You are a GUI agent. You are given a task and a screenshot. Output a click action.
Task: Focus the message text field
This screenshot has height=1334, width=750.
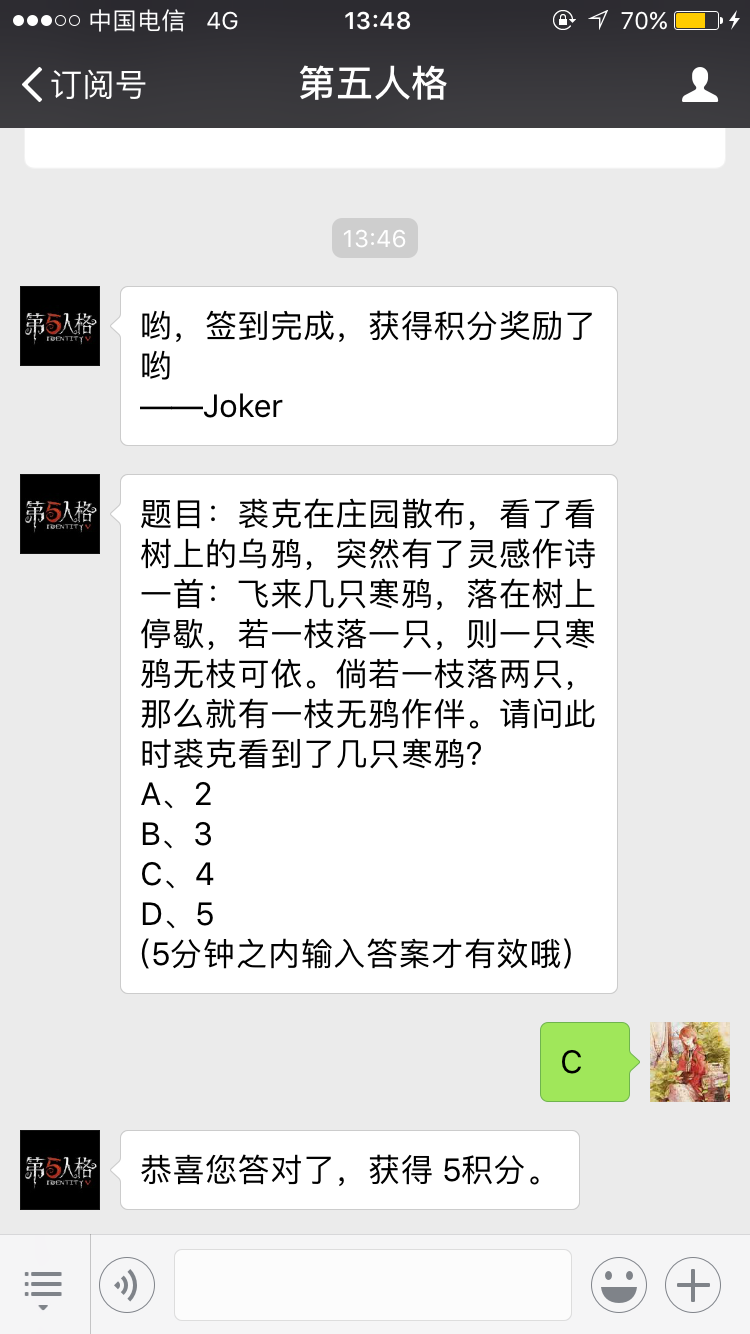[x=372, y=1284]
